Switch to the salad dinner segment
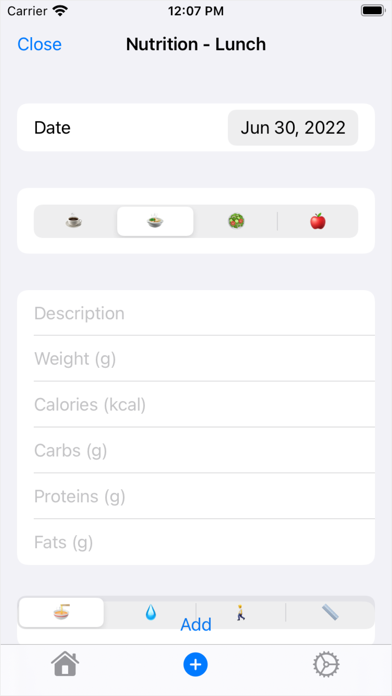 coord(236,221)
